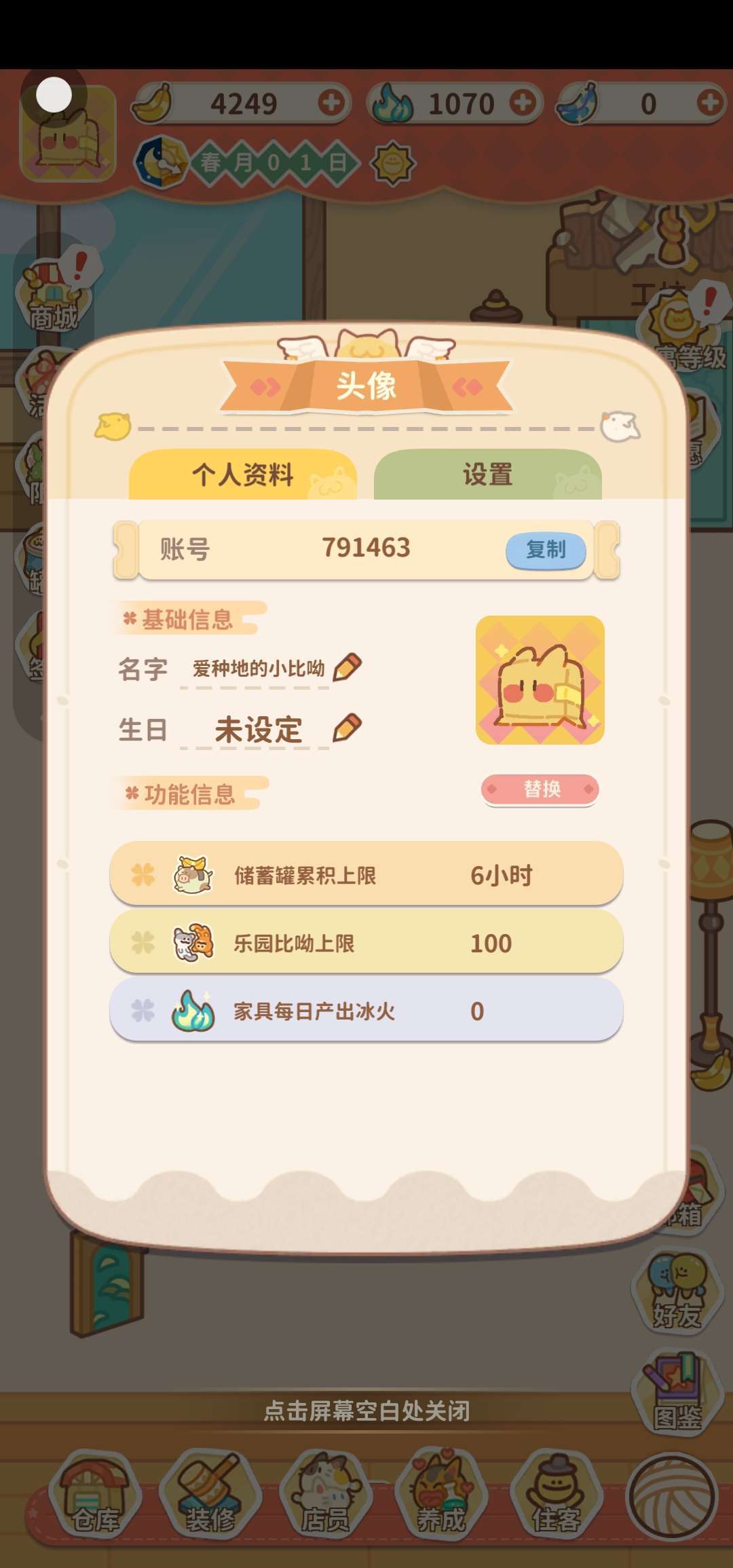
Task: Edit the name 爱种地的小比呦
Action: 347,667
